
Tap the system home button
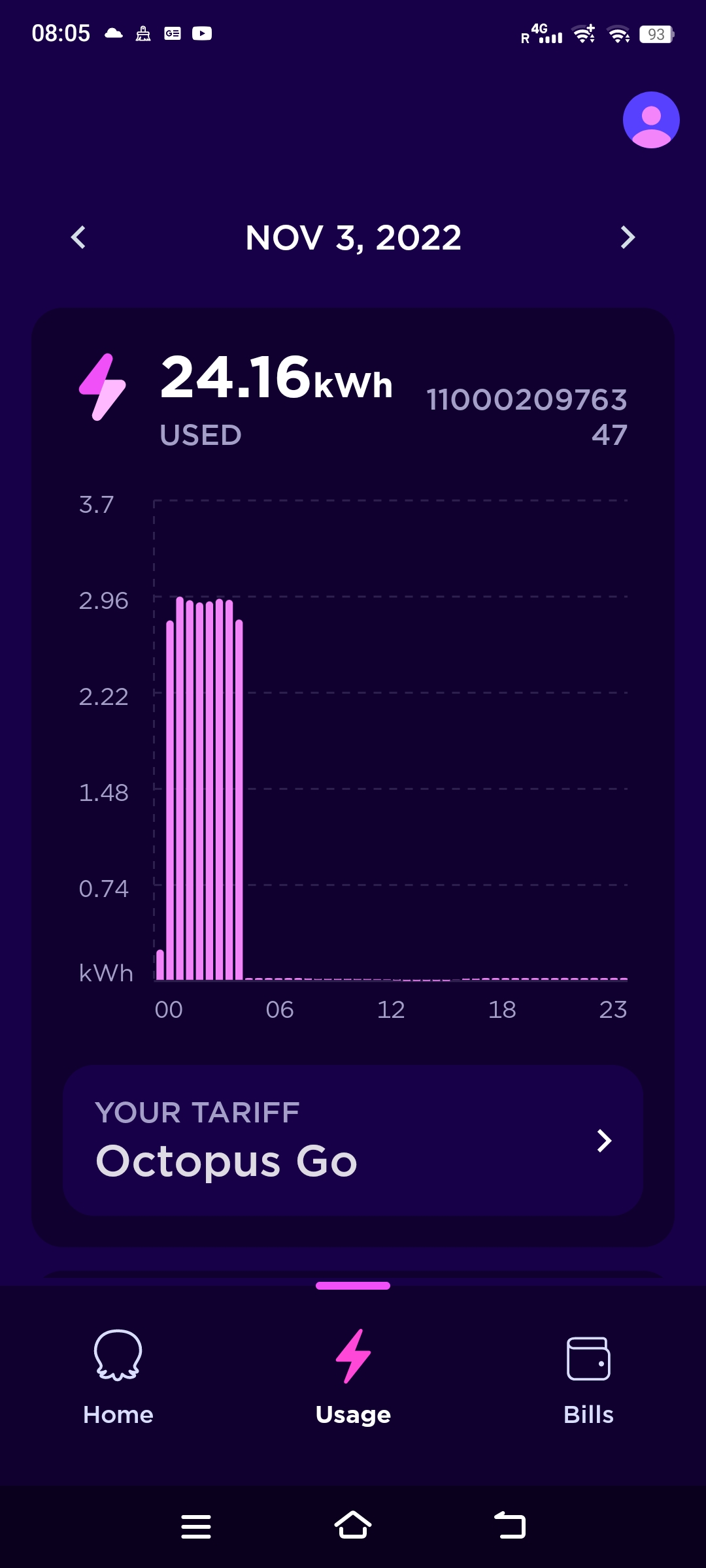(x=353, y=1526)
